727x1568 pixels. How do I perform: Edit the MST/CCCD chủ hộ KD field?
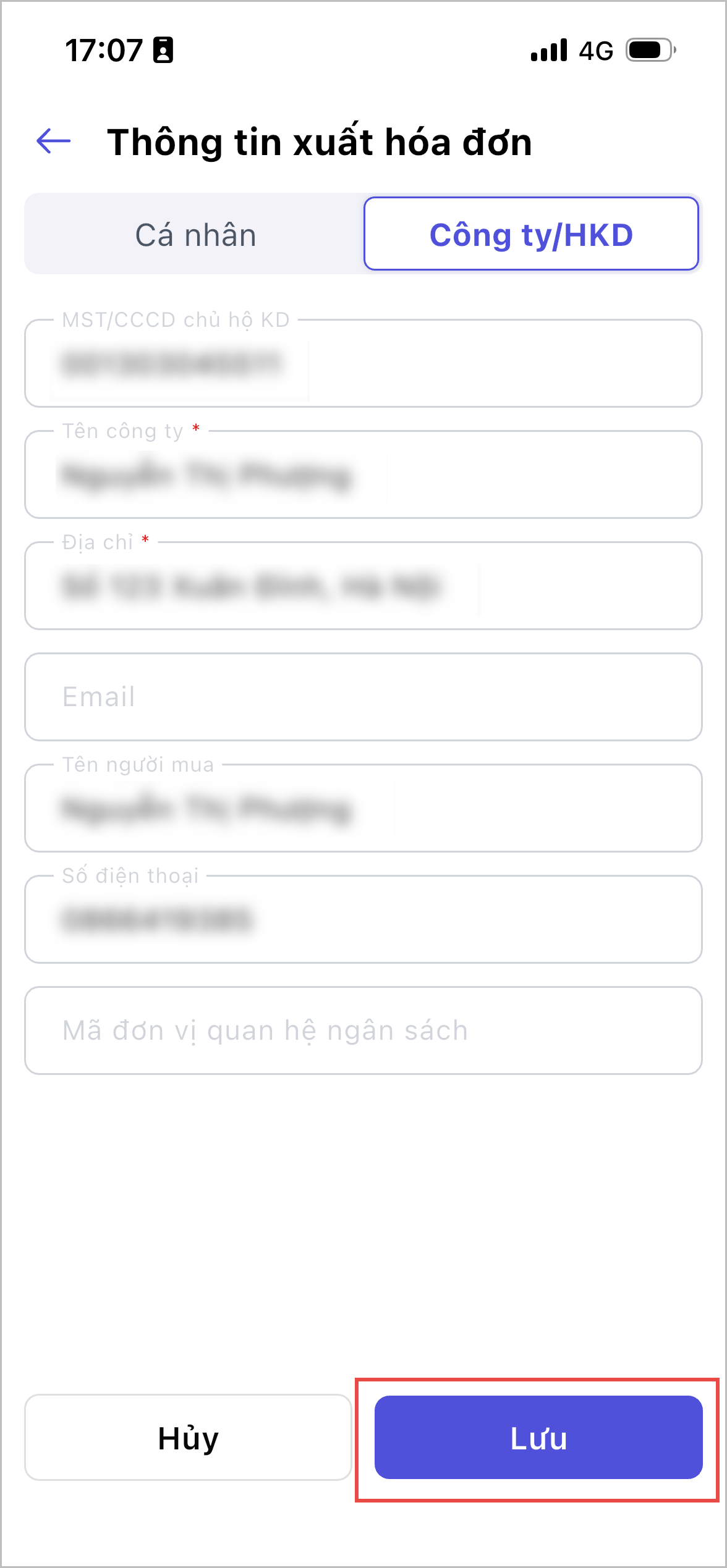point(363,363)
